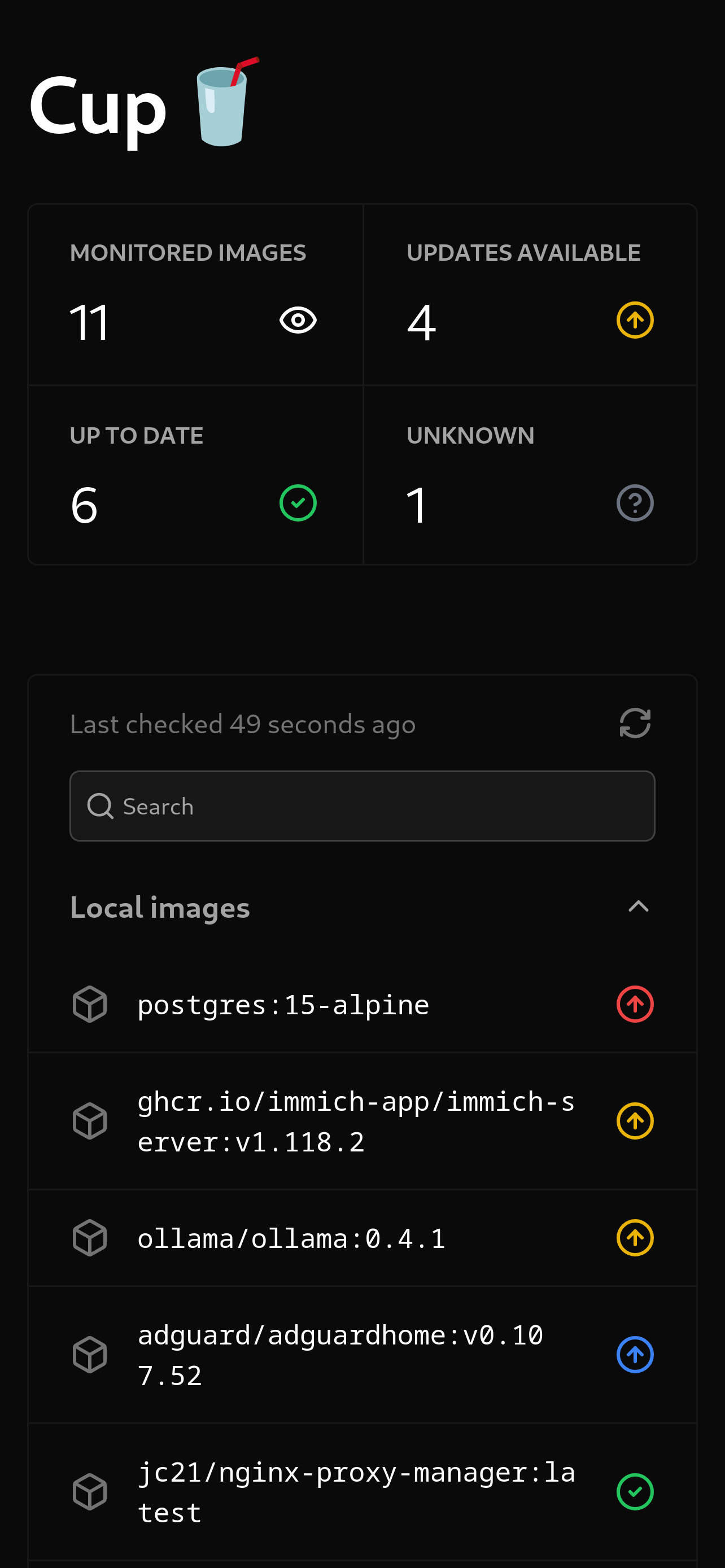The height and width of the screenshot is (1568, 725).
Task: Select the ollama/ollama:0.4.1 image
Action: click(x=362, y=1238)
